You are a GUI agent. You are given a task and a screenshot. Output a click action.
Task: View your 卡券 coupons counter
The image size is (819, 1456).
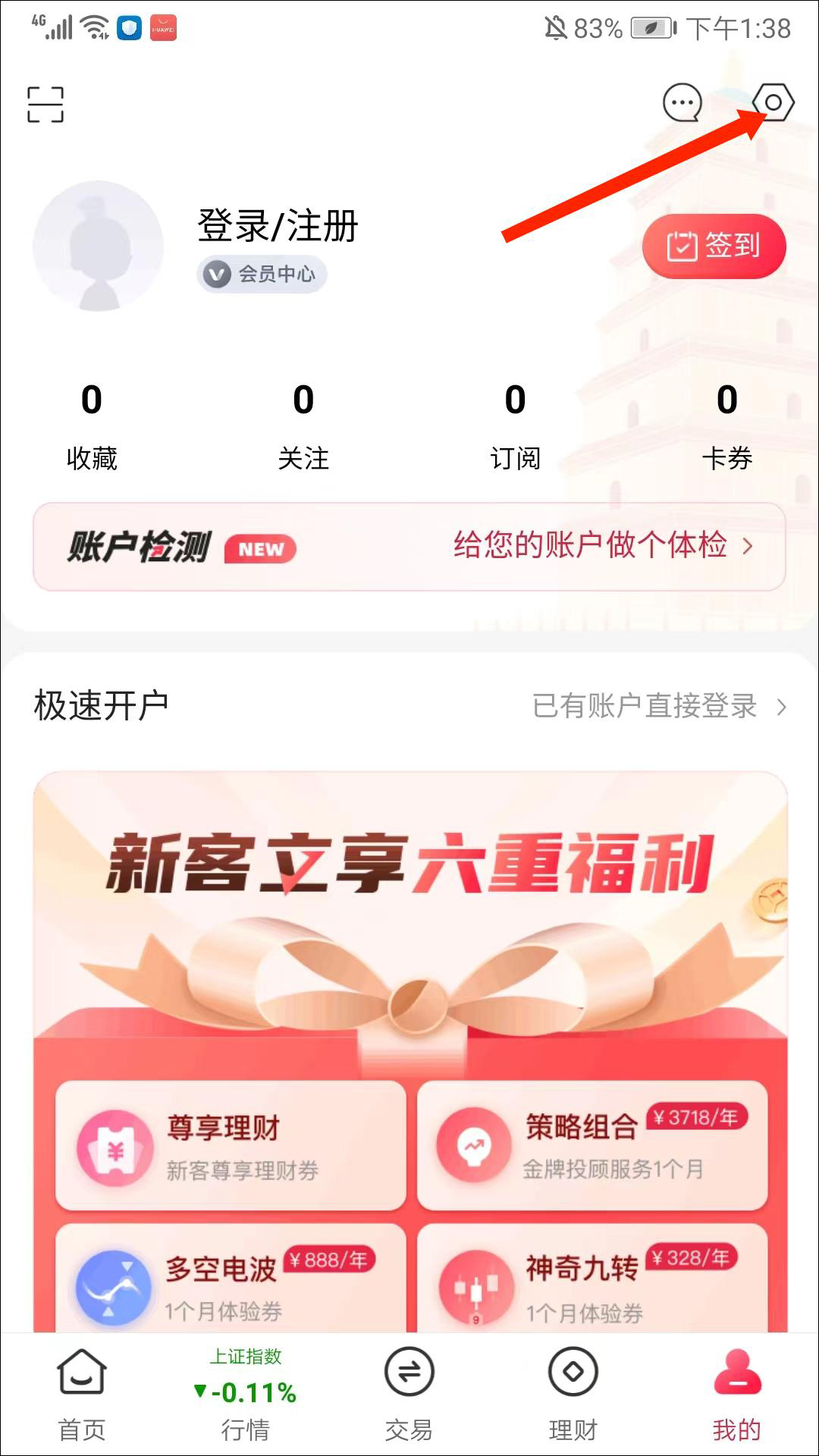tap(727, 425)
